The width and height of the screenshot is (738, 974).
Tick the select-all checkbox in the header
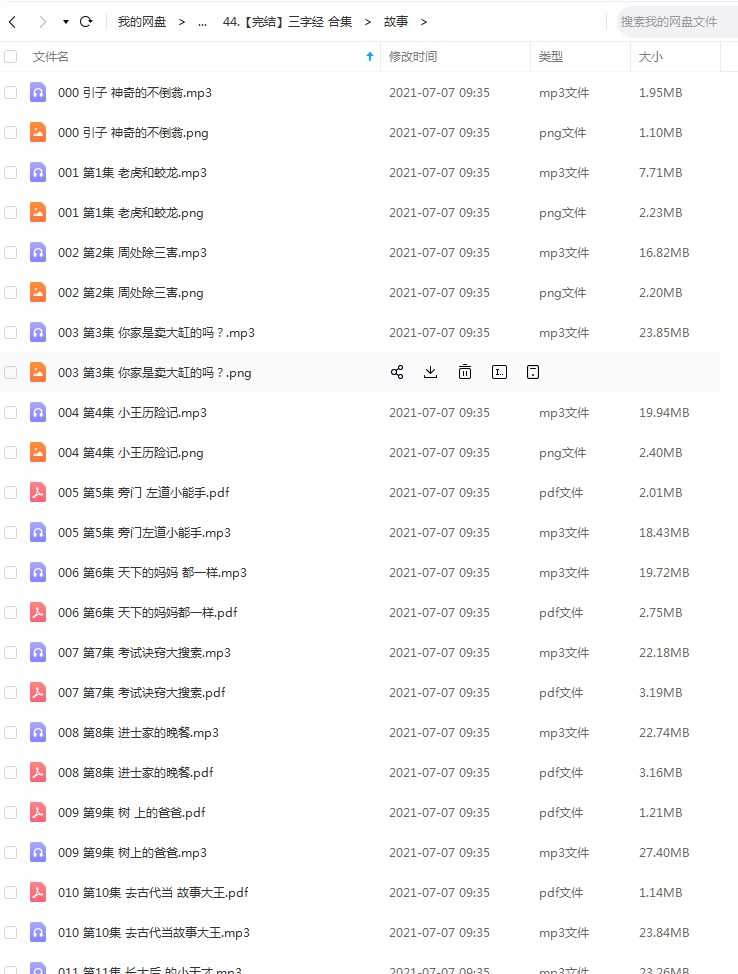click(11, 57)
